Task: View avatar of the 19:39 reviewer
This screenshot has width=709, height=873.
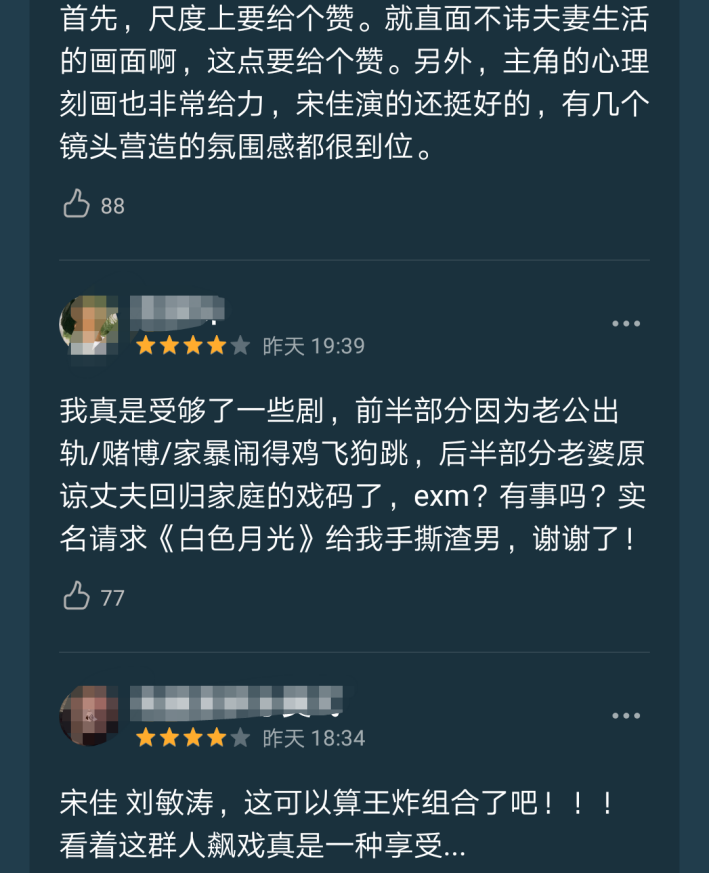Action: 89,325
